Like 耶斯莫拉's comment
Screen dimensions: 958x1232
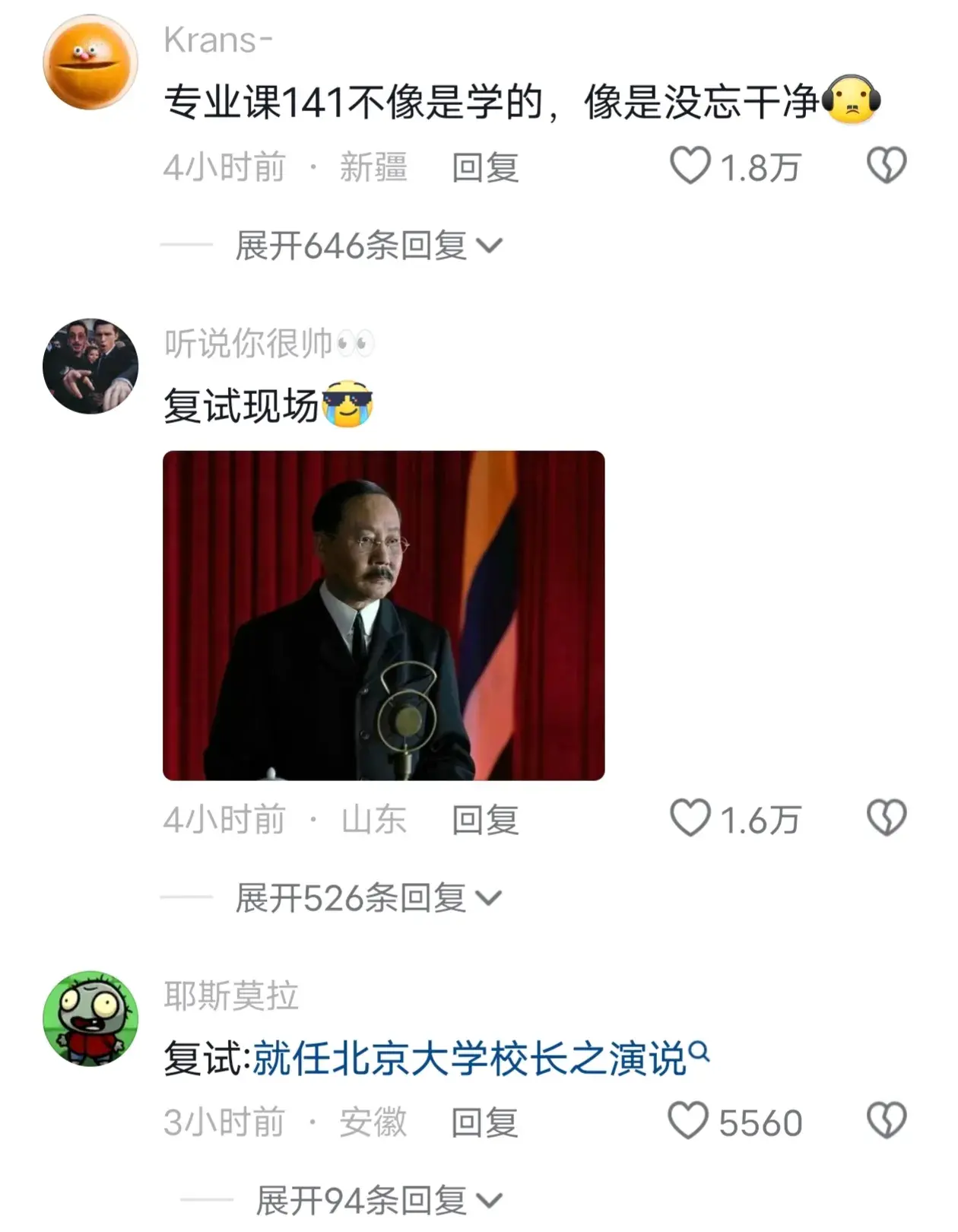tap(689, 1122)
